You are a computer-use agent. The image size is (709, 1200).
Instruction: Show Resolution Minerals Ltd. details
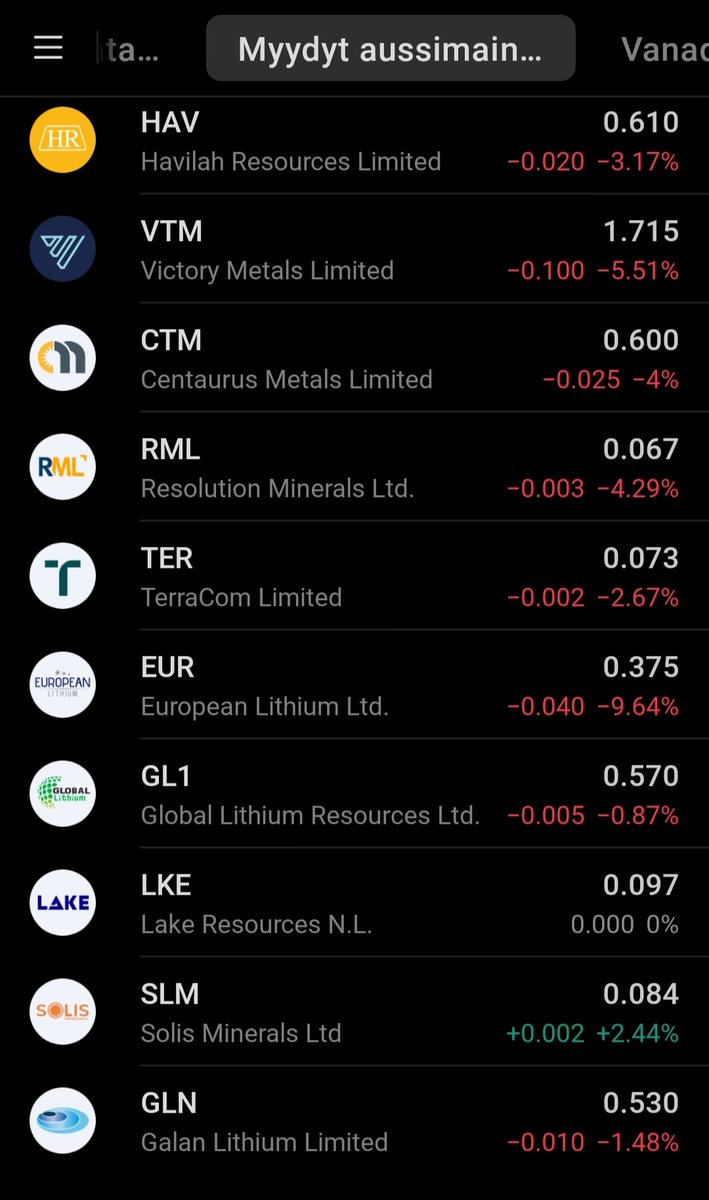point(354,468)
